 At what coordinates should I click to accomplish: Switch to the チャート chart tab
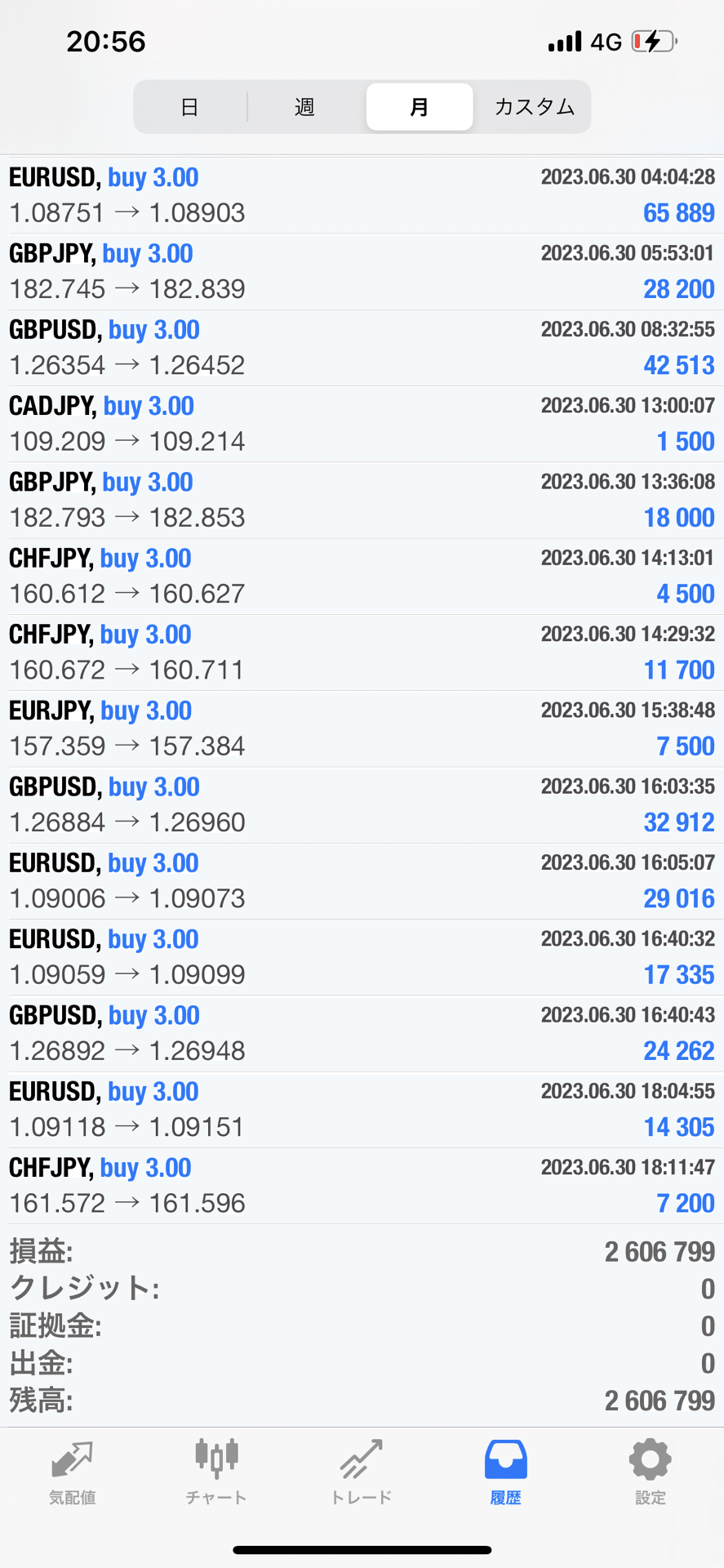point(216,1472)
